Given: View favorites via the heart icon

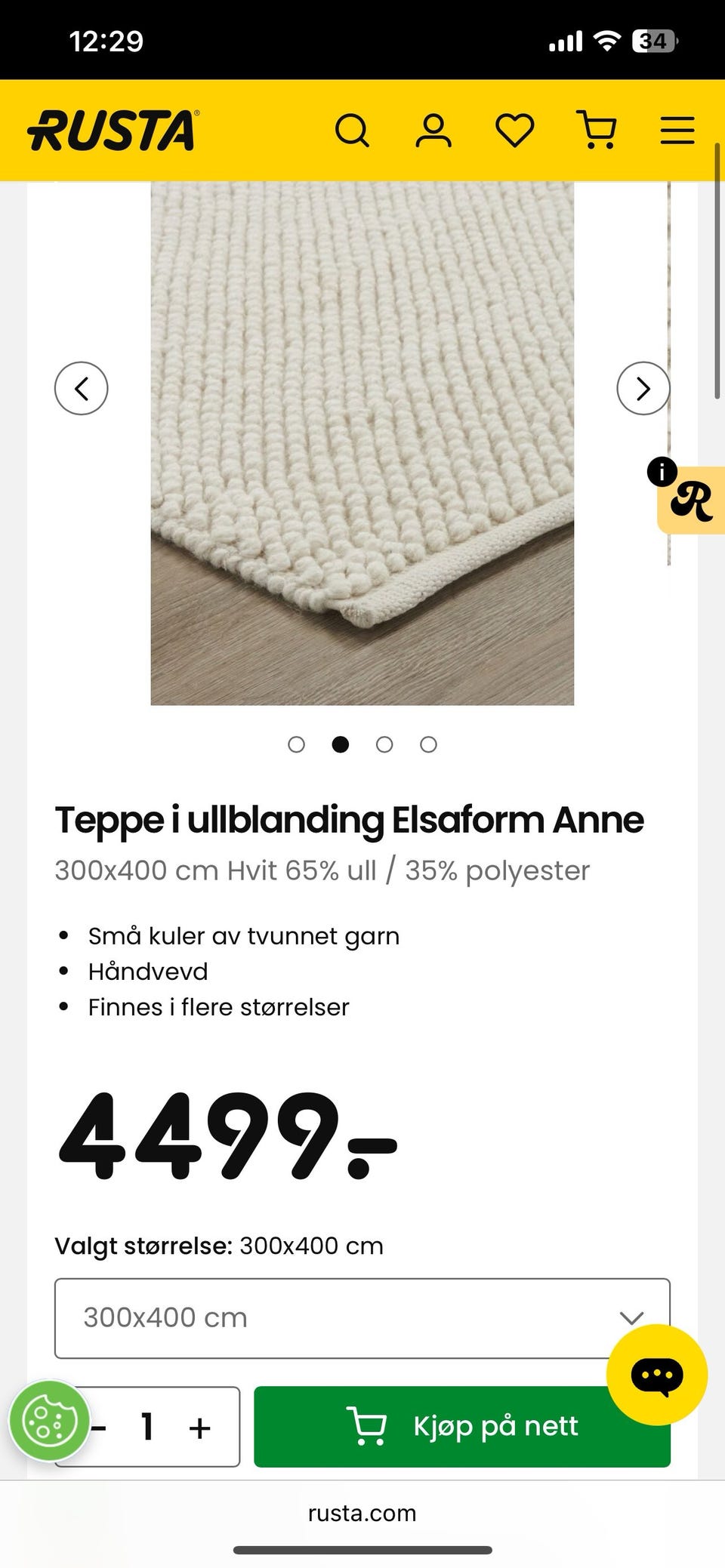Looking at the screenshot, I should click(514, 130).
